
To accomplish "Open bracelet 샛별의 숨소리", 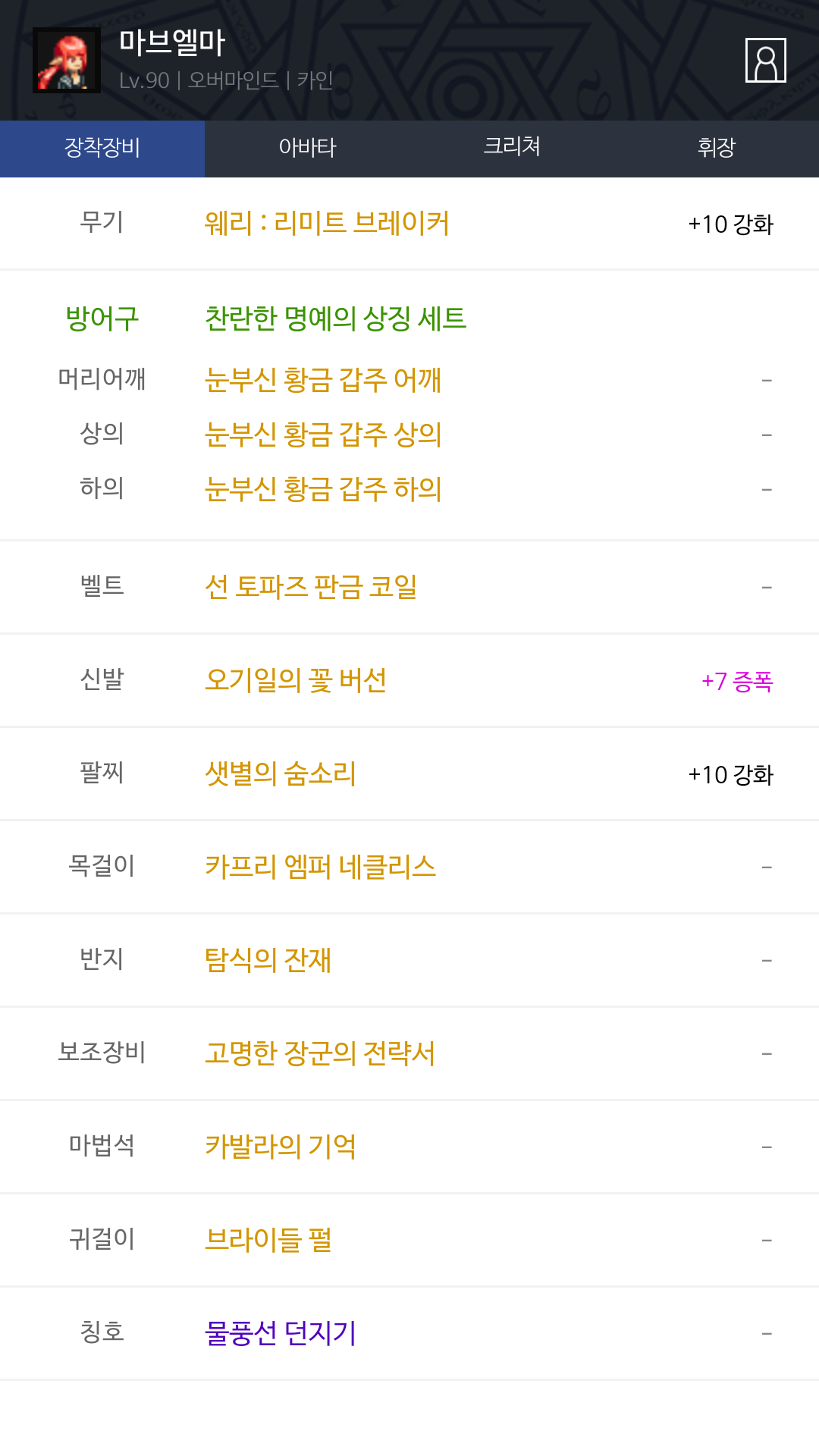I will click(x=281, y=773).
